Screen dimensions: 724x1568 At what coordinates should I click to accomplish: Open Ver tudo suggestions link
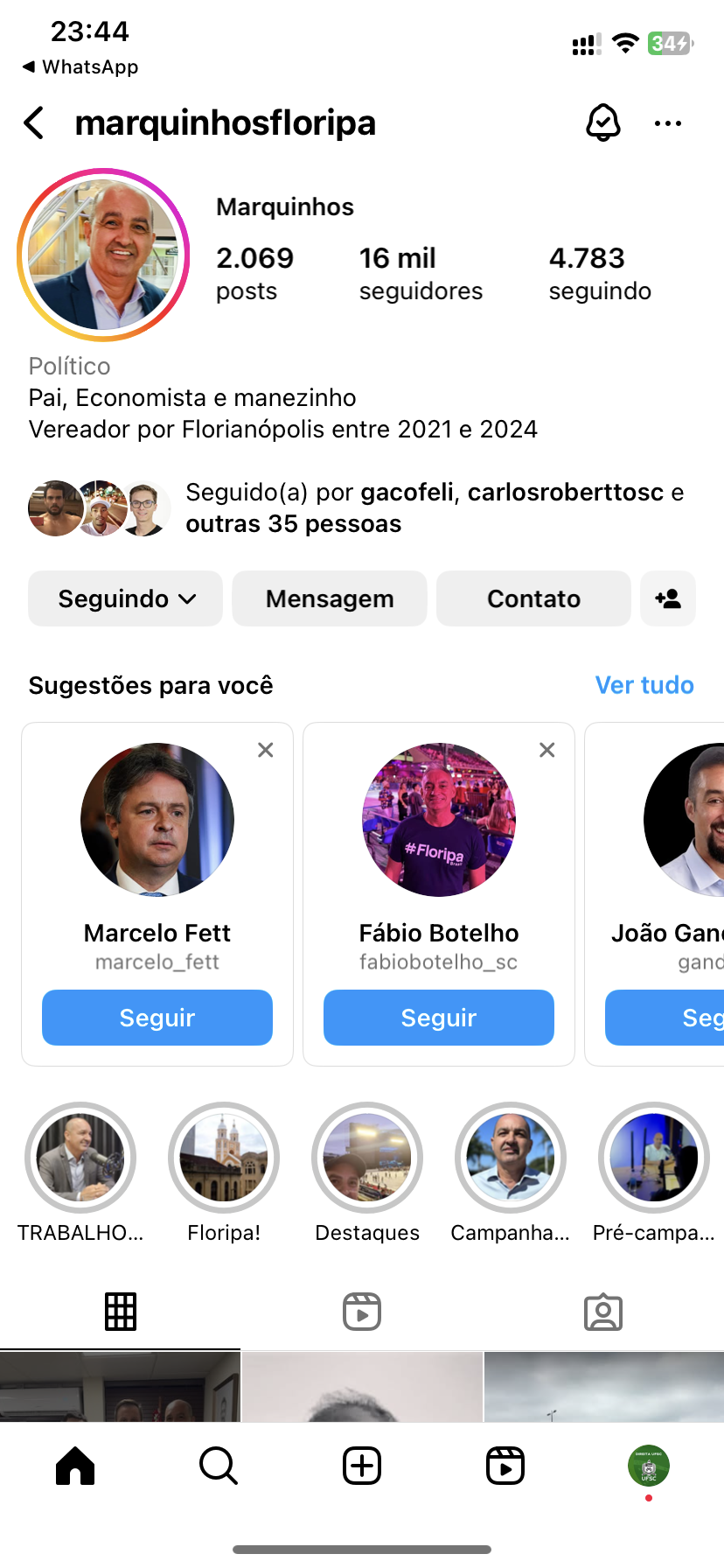click(x=644, y=685)
